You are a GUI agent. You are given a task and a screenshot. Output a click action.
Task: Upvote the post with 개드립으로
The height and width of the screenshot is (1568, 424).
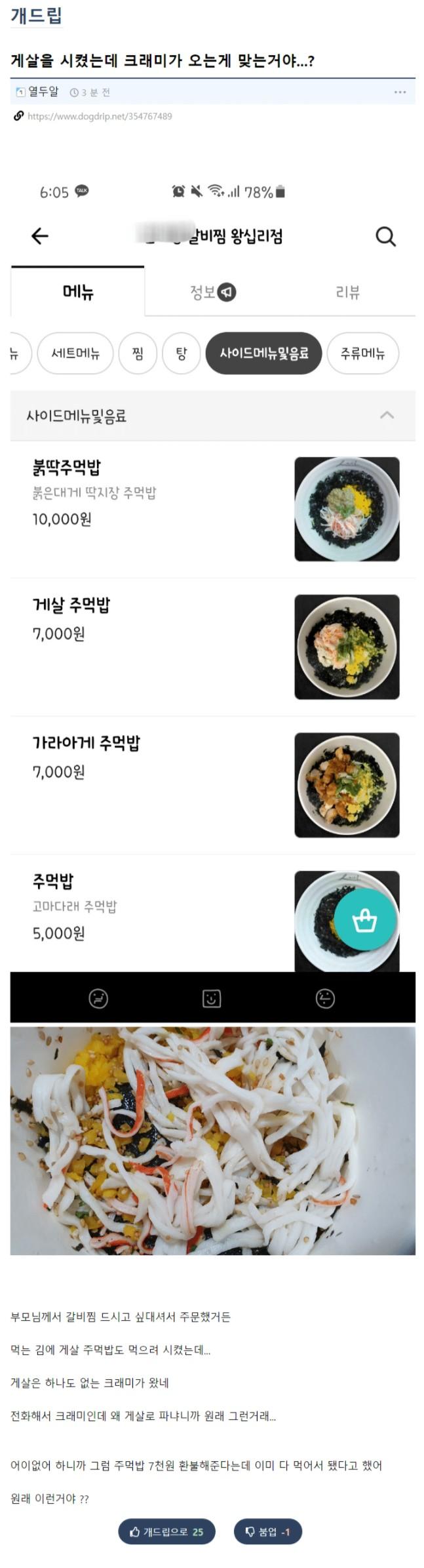point(166,1531)
